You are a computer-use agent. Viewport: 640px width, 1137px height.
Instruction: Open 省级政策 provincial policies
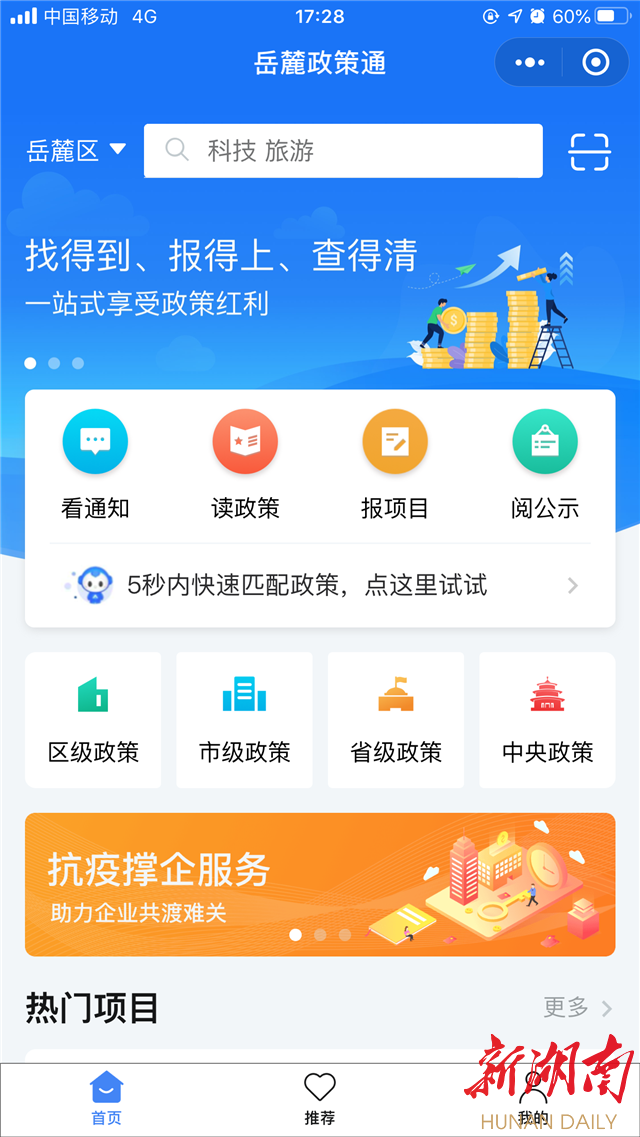click(396, 720)
